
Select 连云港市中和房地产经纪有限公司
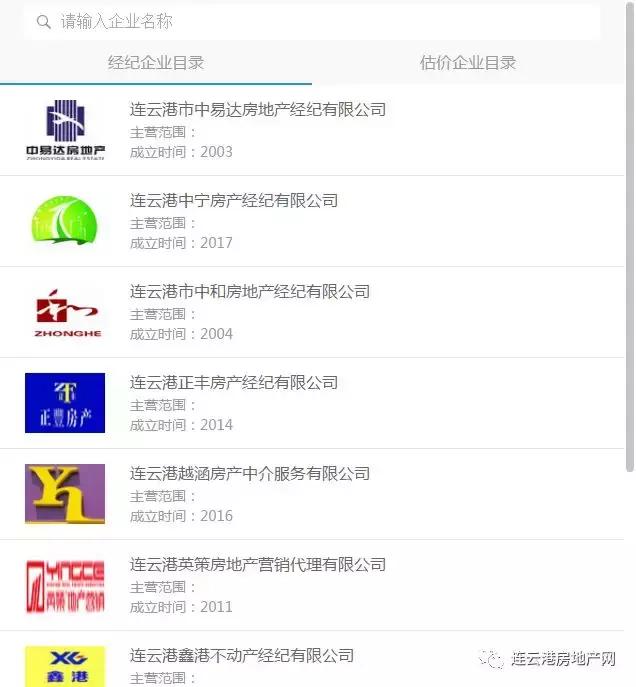pos(250,292)
